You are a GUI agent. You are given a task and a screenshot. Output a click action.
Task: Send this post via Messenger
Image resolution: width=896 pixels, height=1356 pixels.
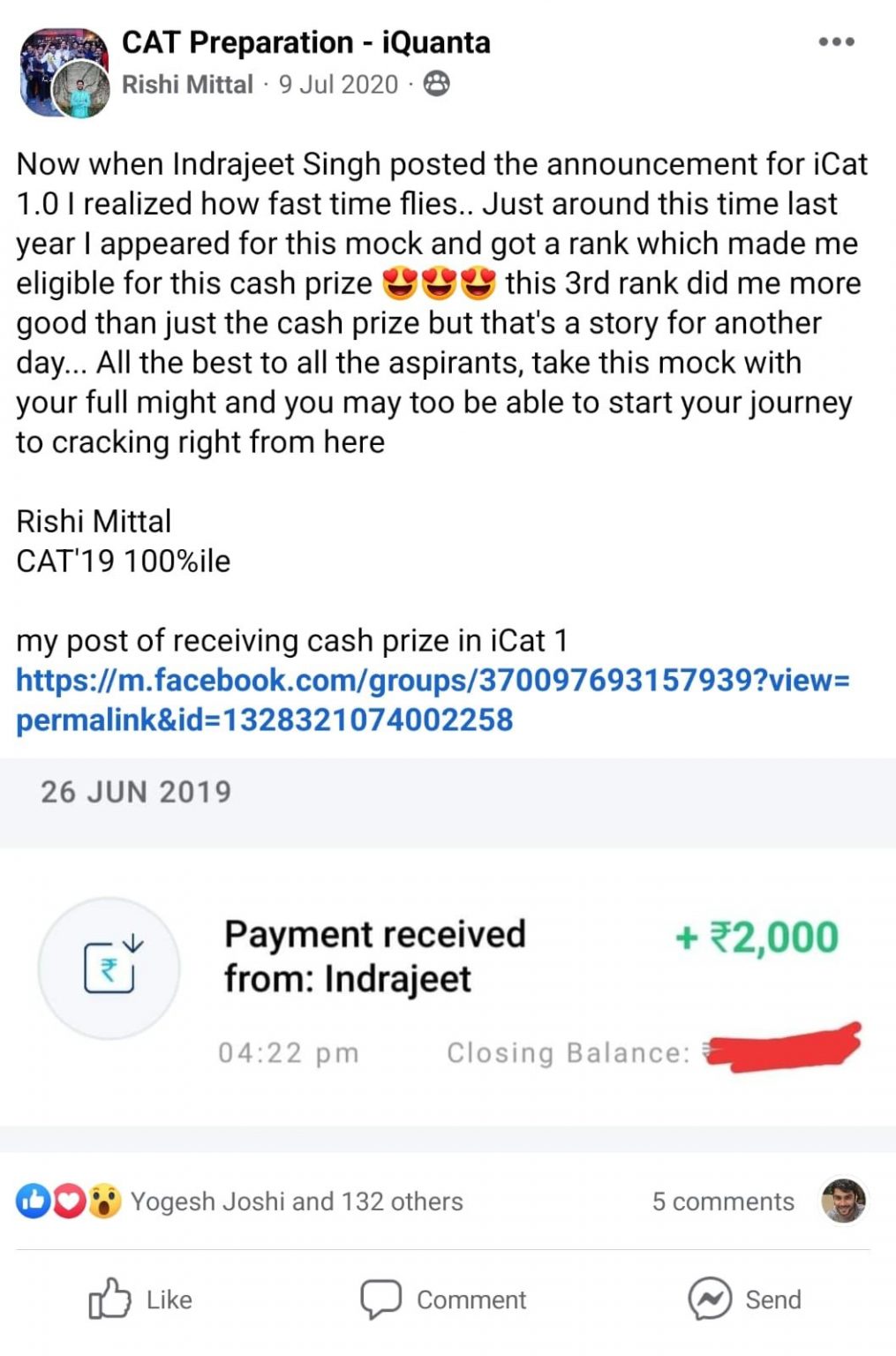pyautogui.click(x=745, y=1299)
